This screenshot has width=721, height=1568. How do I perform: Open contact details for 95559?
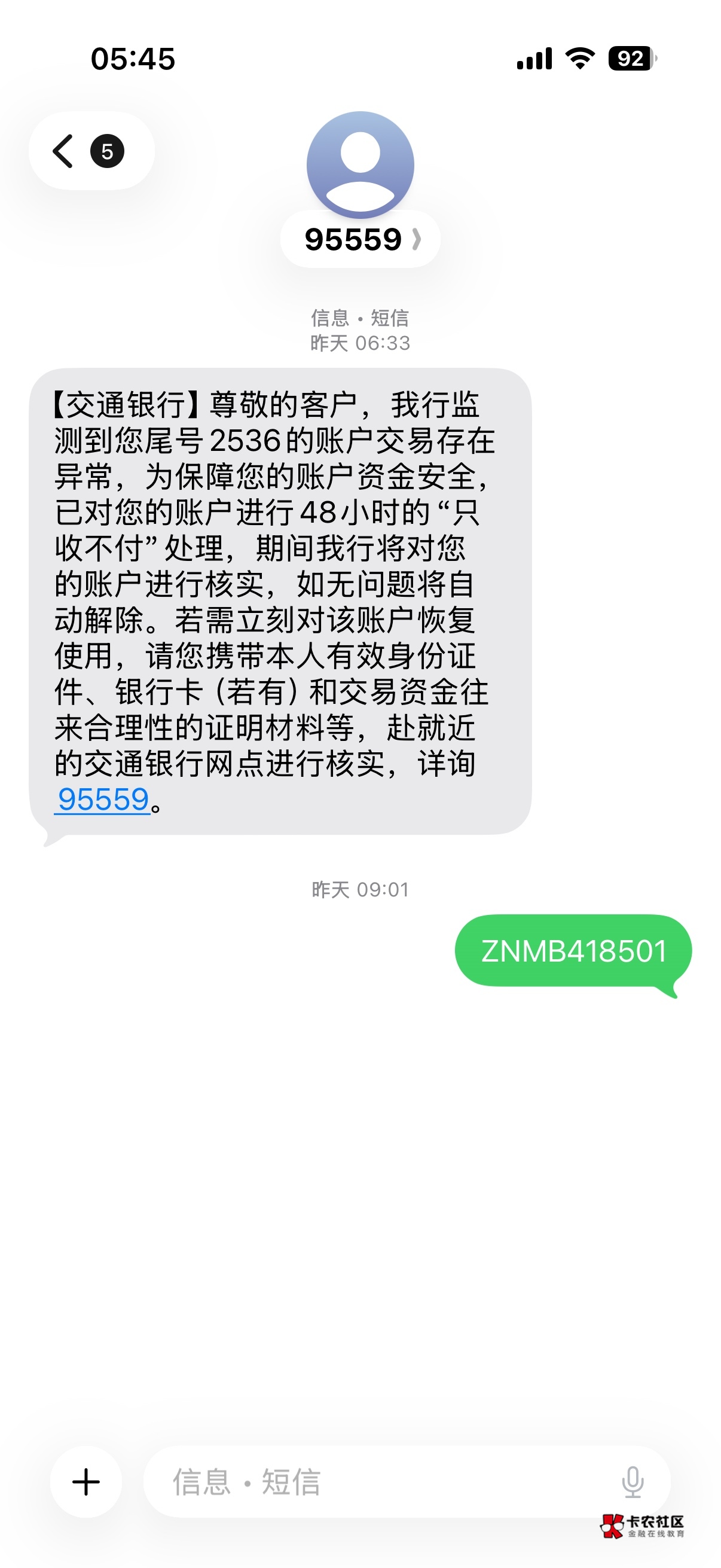[x=360, y=239]
